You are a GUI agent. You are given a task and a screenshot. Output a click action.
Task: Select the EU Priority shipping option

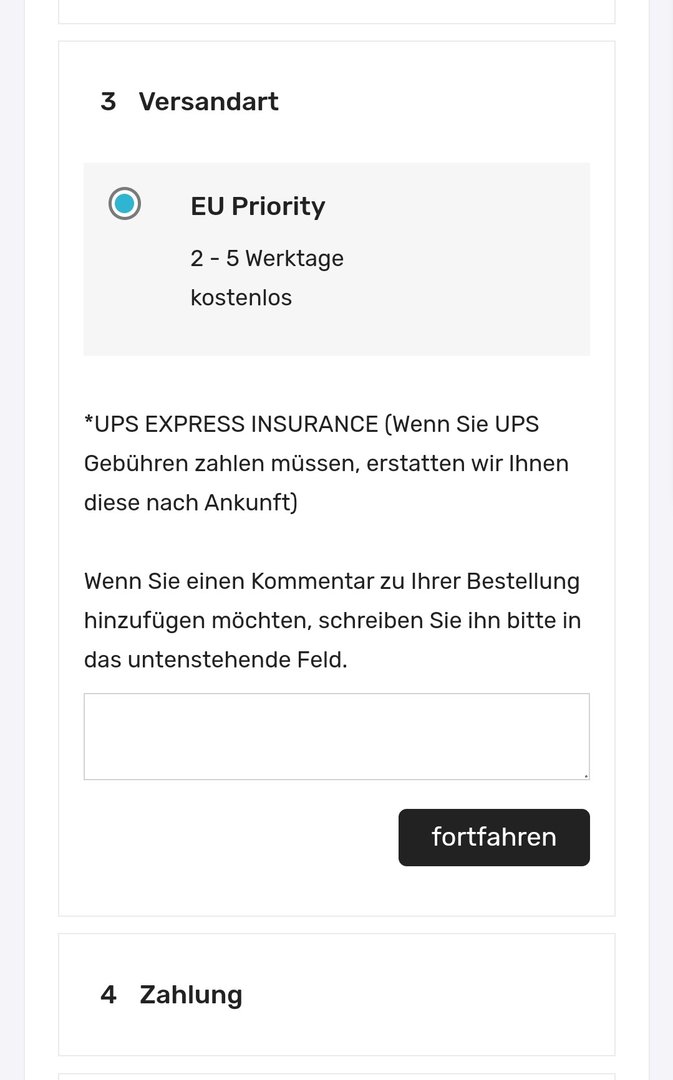(x=124, y=205)
